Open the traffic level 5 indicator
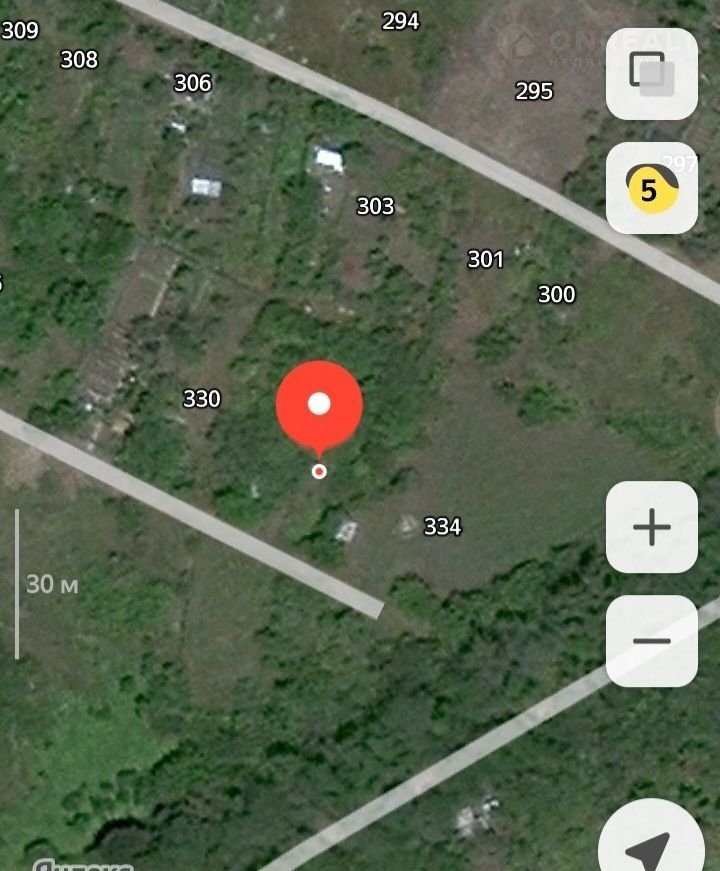Screen dimensions: 720x871 point(652,189)
